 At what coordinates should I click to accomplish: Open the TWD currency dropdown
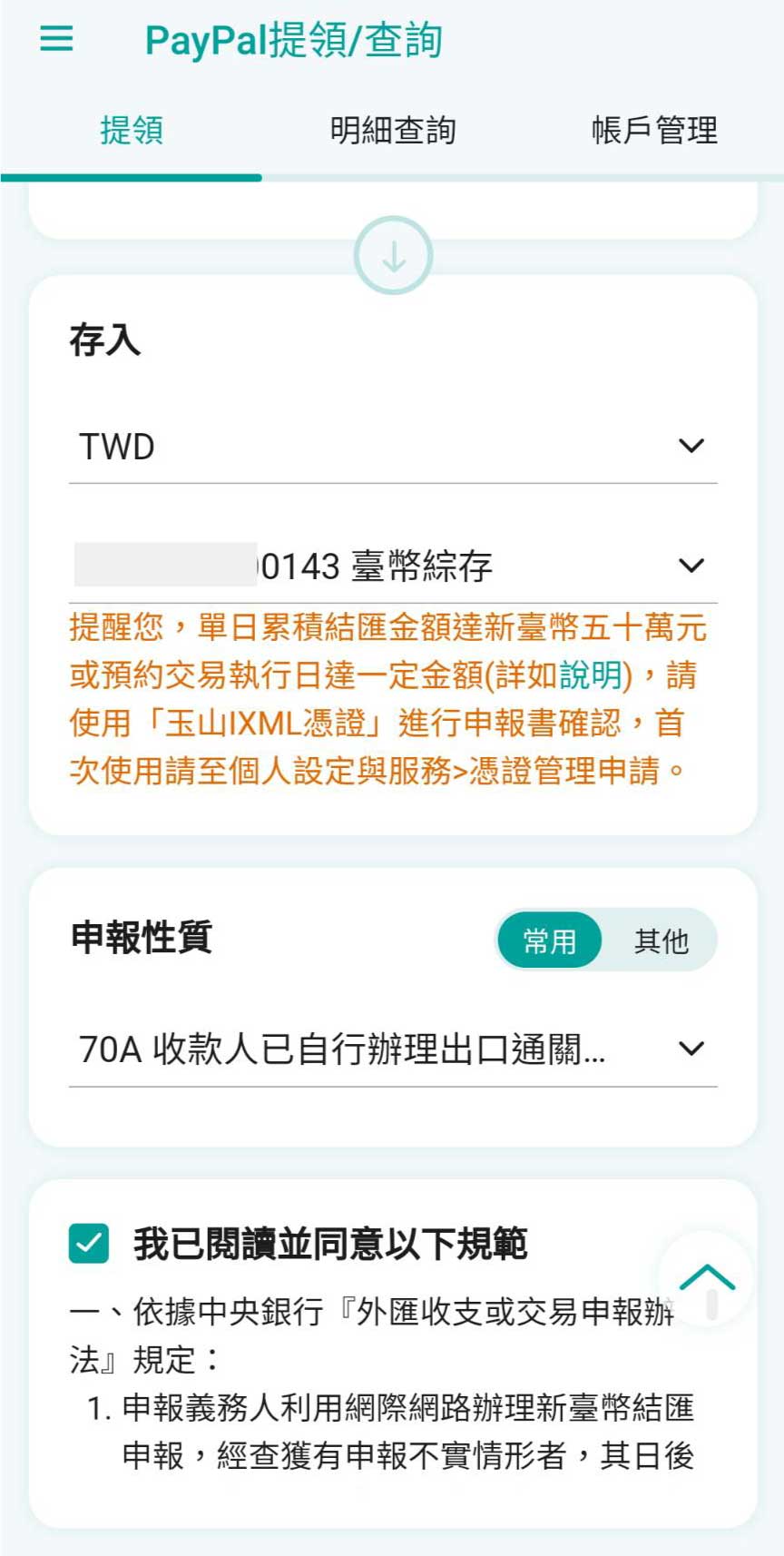point(392,447)
